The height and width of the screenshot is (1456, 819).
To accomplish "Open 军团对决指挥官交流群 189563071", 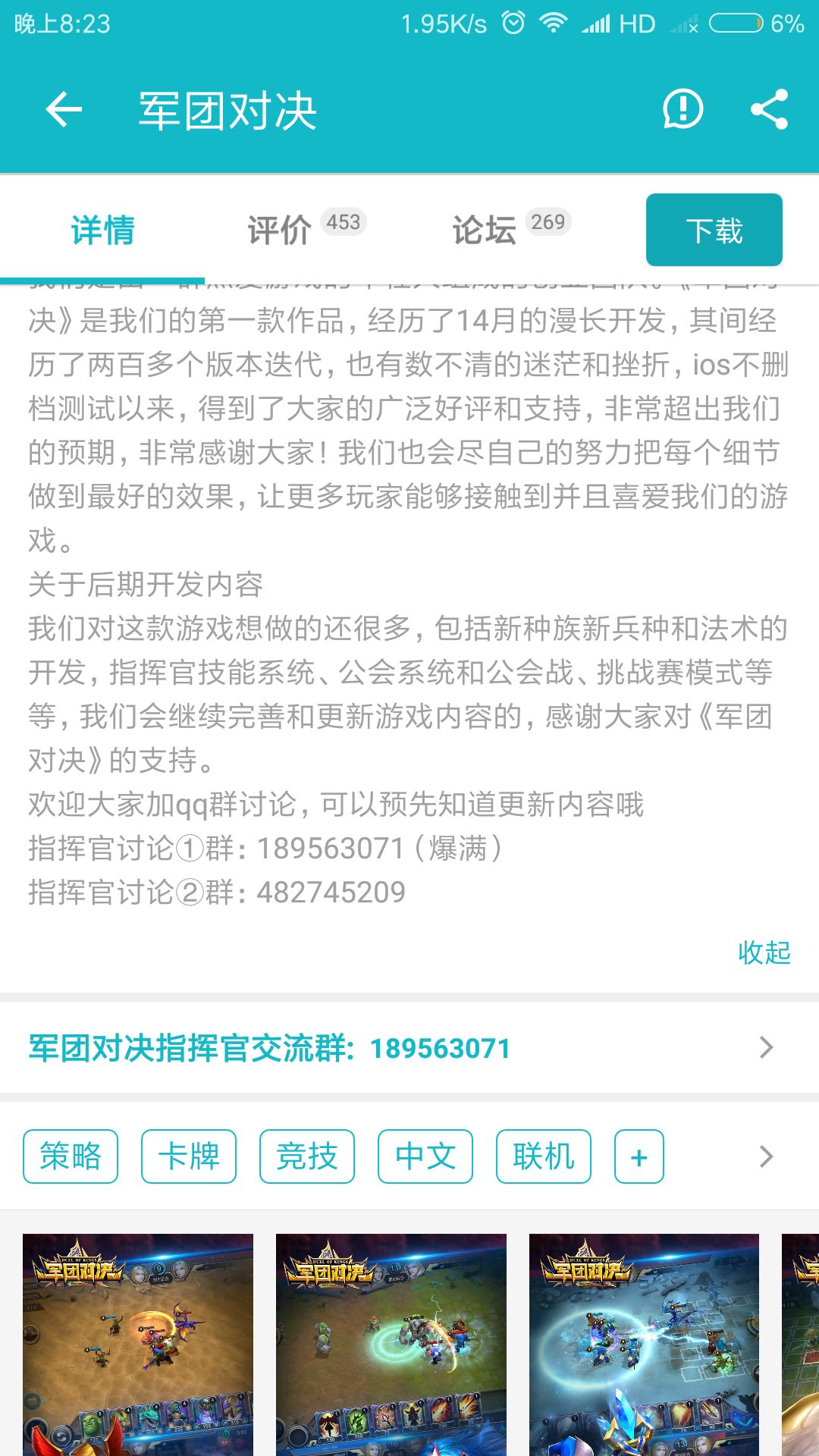I will click(268, 1048).
